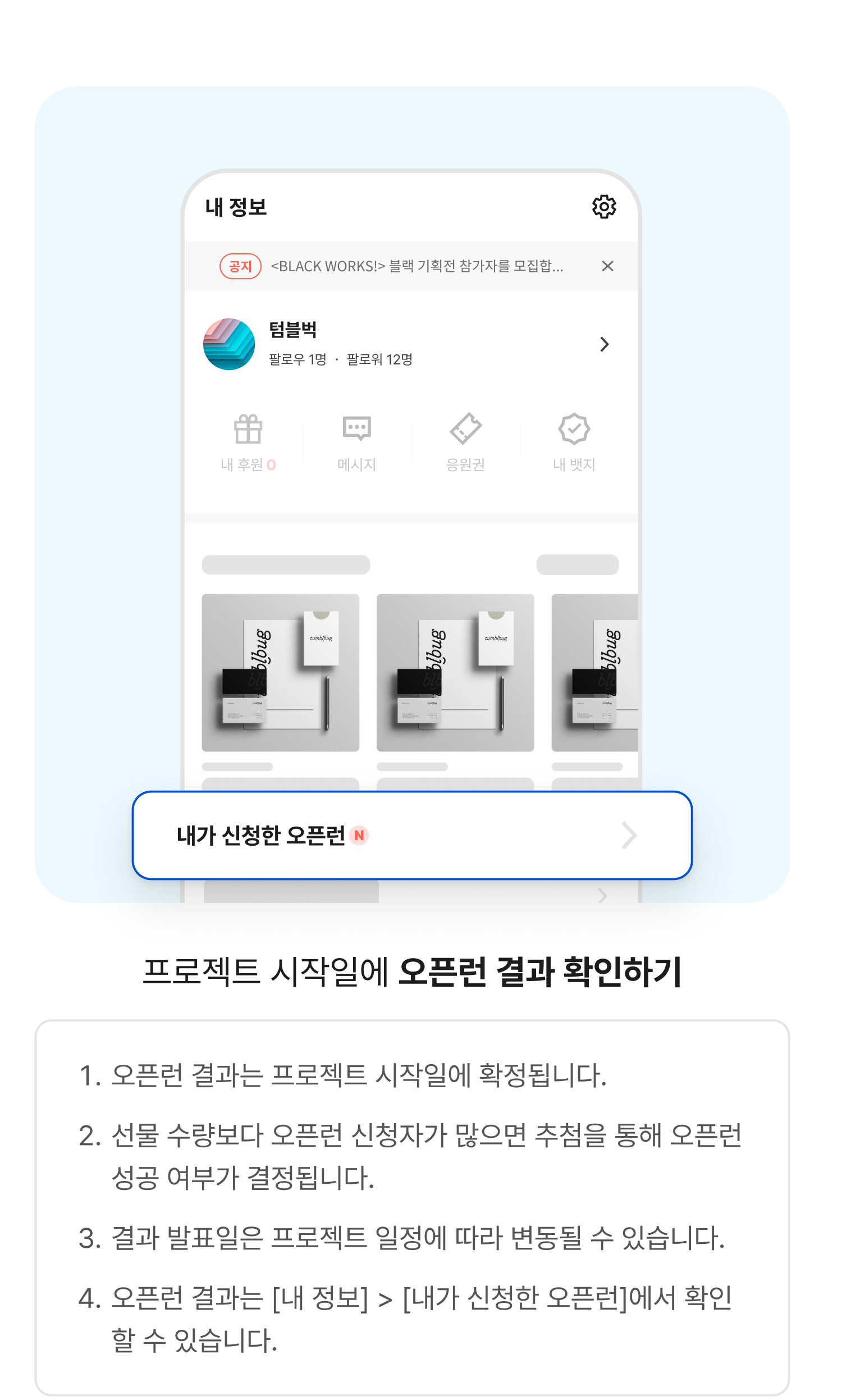The height and width of the screenshot is (1400, 842).
Task: Expand the 텀블벅 profile with its chevron
Action: [605, 344]
